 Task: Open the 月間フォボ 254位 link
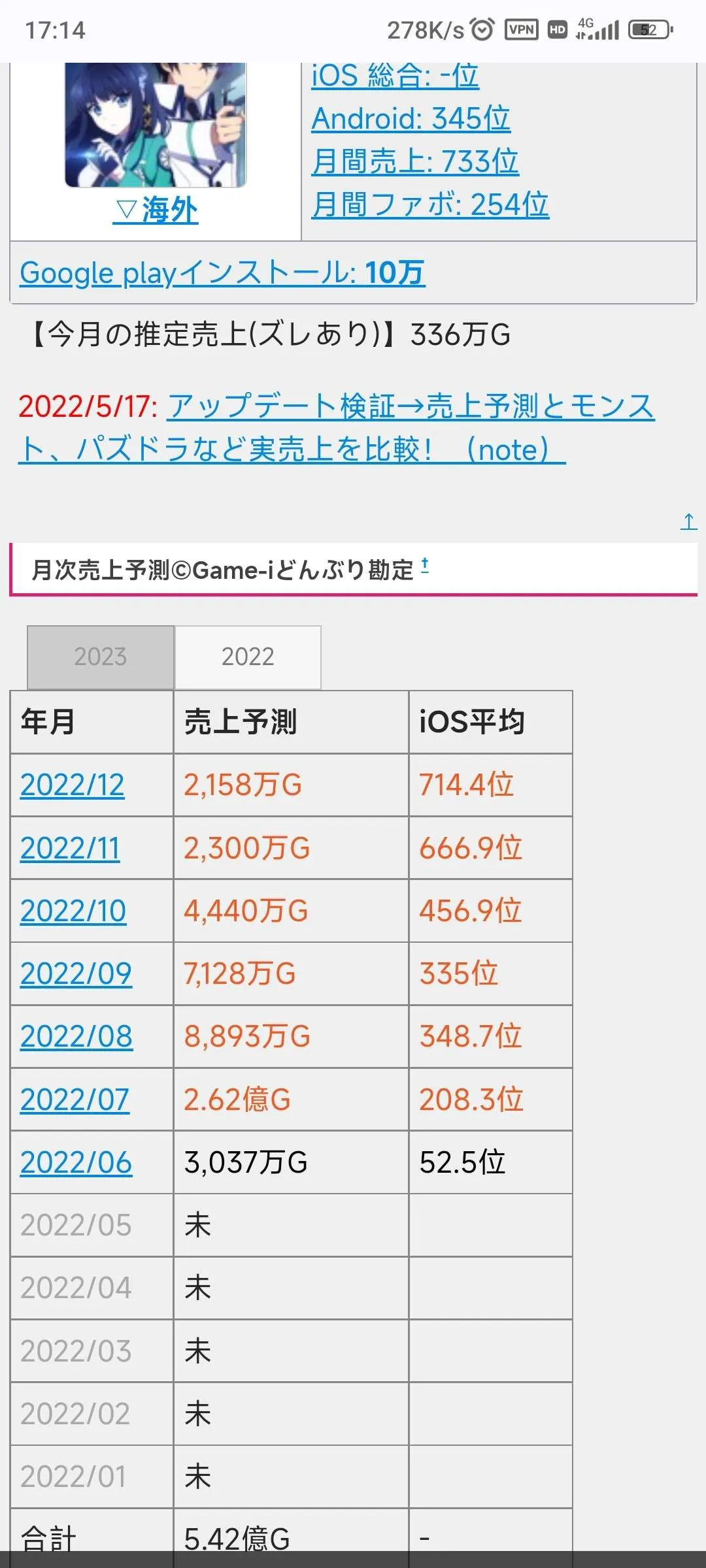pyautogui.click(x=429, y=204)
